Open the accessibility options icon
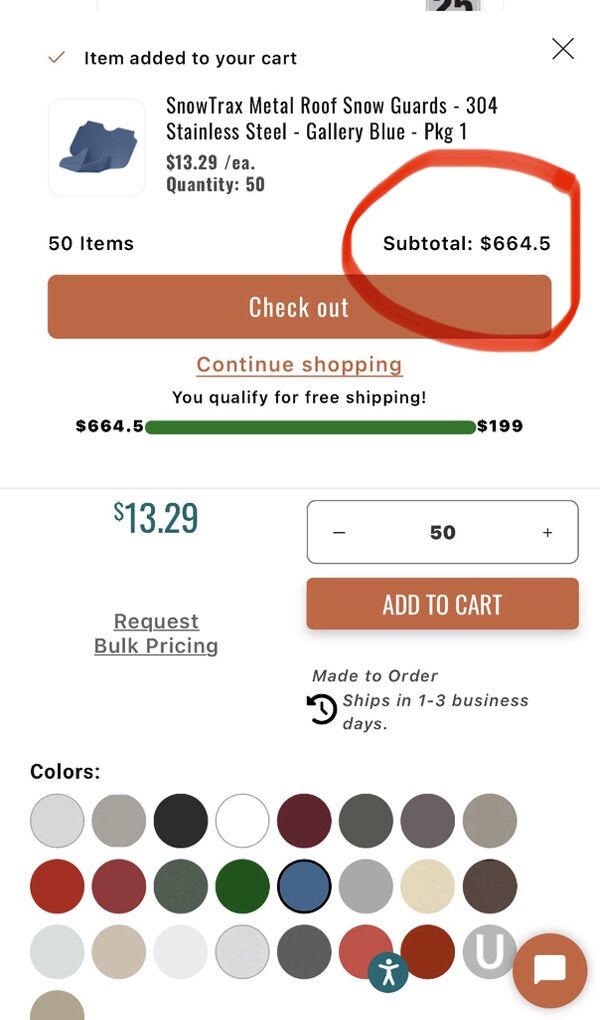The width and height of the screenshot is (600, 1020). pos(388,972)
